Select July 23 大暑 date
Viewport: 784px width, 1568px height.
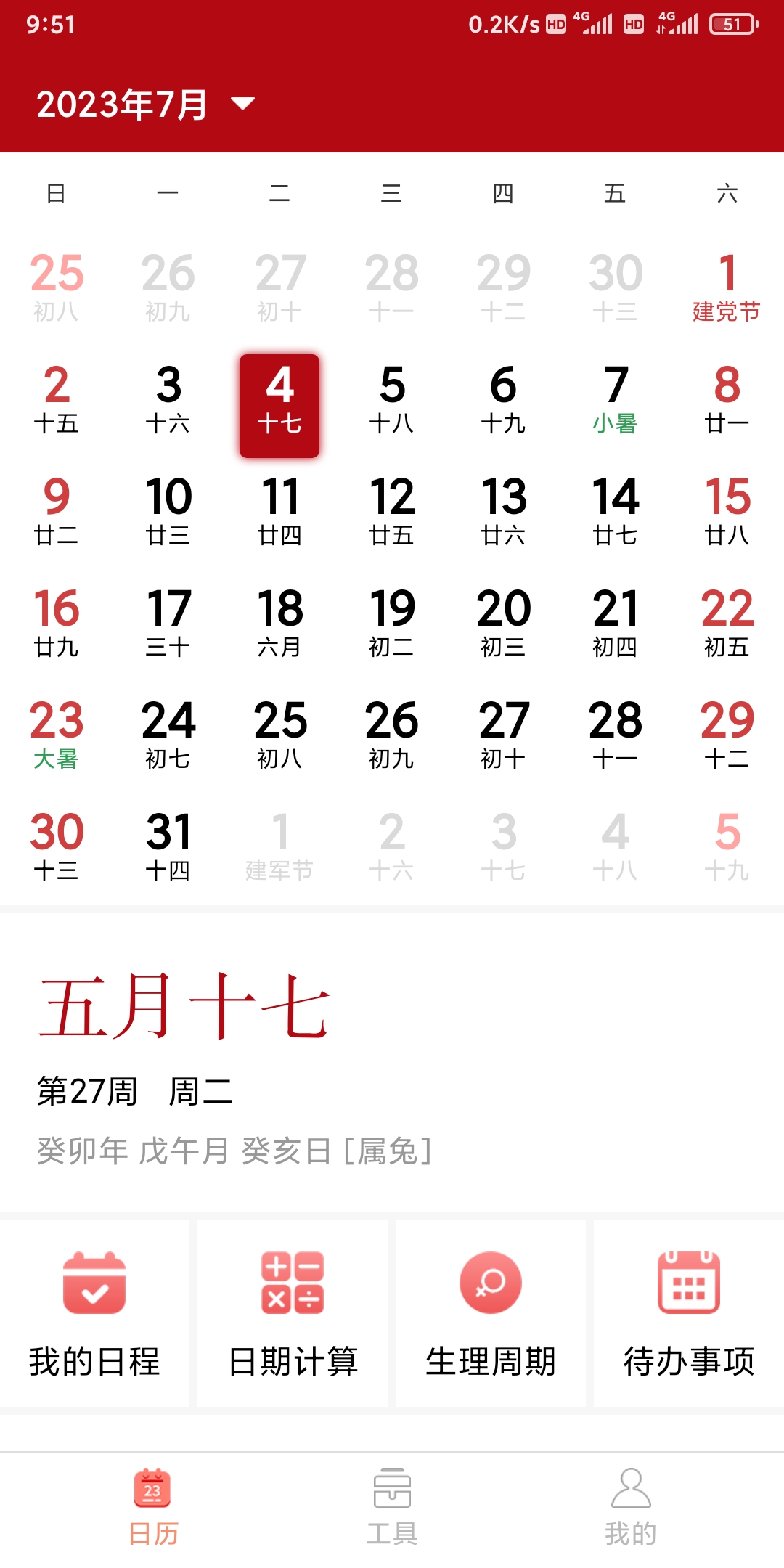pos(58,733)
